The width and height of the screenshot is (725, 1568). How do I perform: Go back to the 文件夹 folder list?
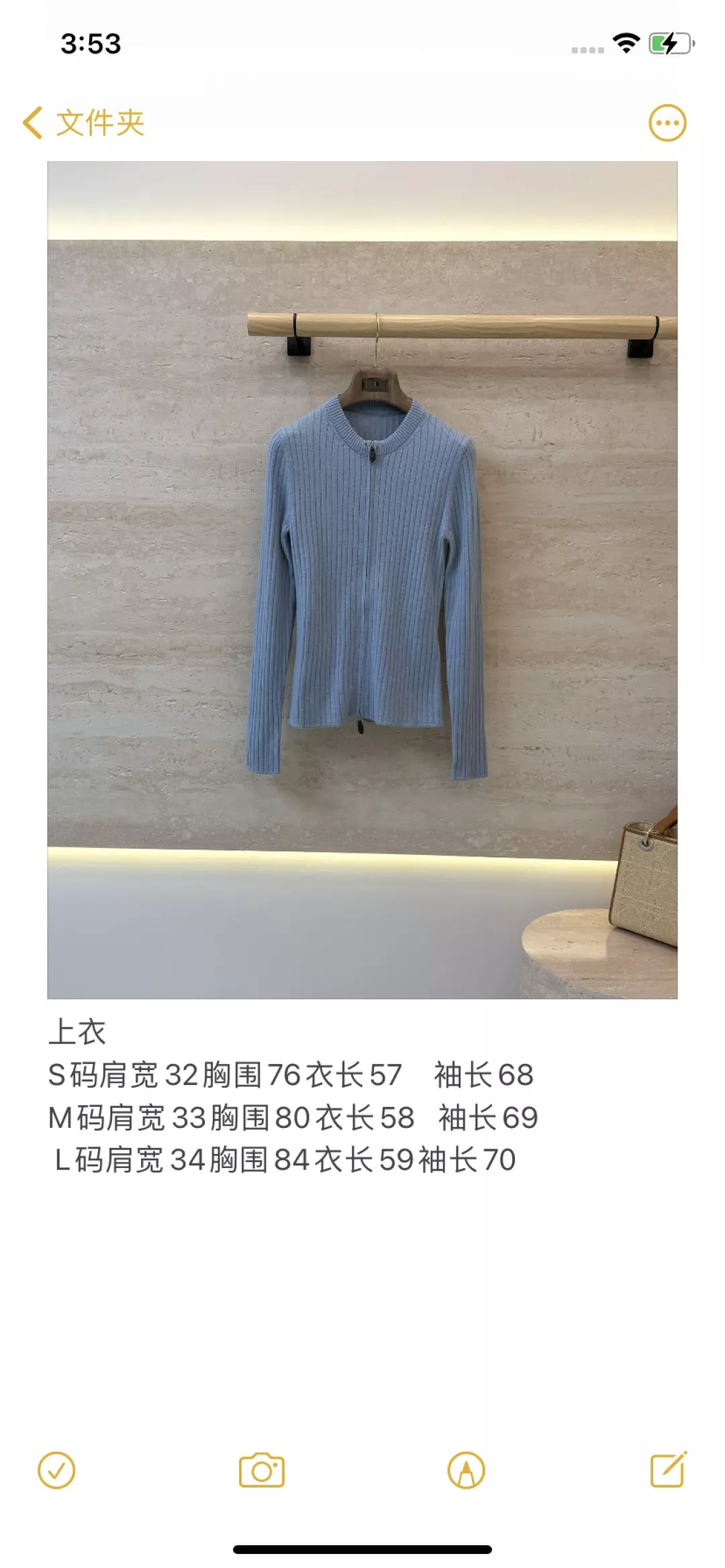click(x=83, y=123)
